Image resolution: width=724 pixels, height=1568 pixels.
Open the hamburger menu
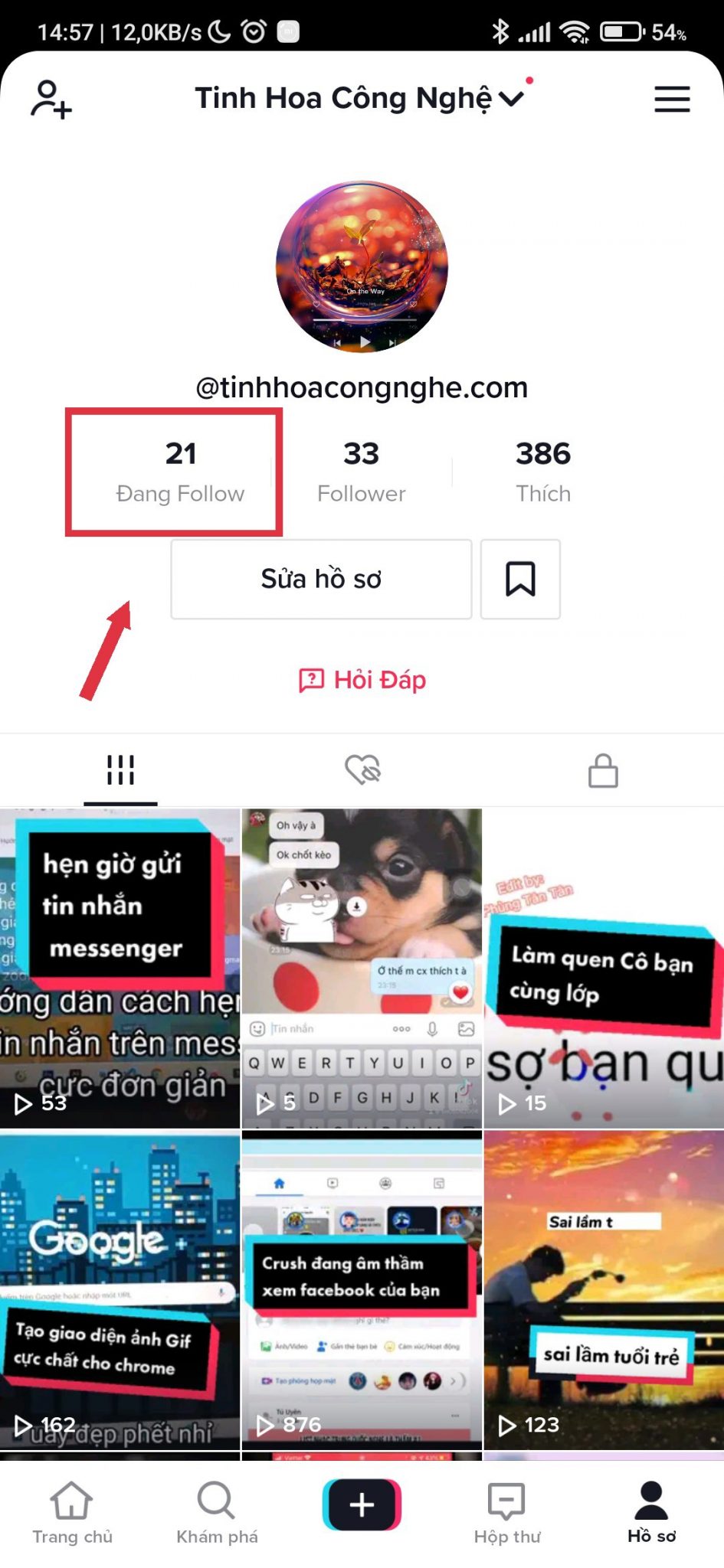click(x=672, y=100)
